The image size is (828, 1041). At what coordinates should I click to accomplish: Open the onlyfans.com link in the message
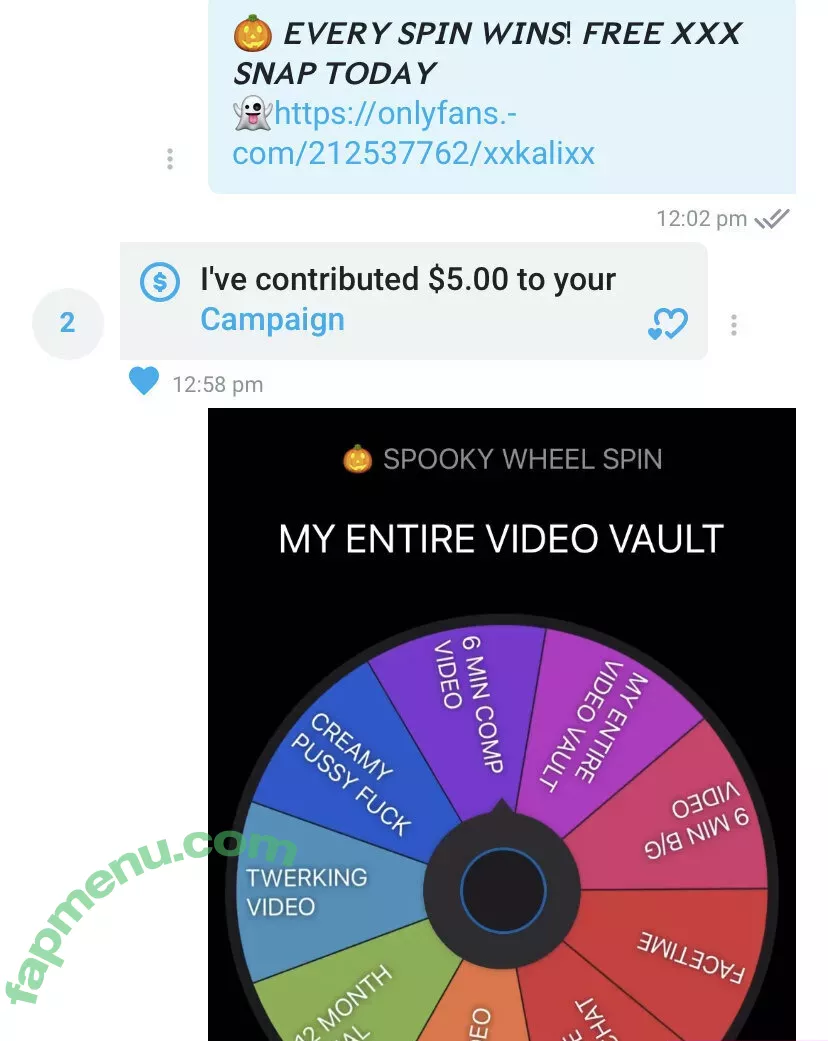412,134
